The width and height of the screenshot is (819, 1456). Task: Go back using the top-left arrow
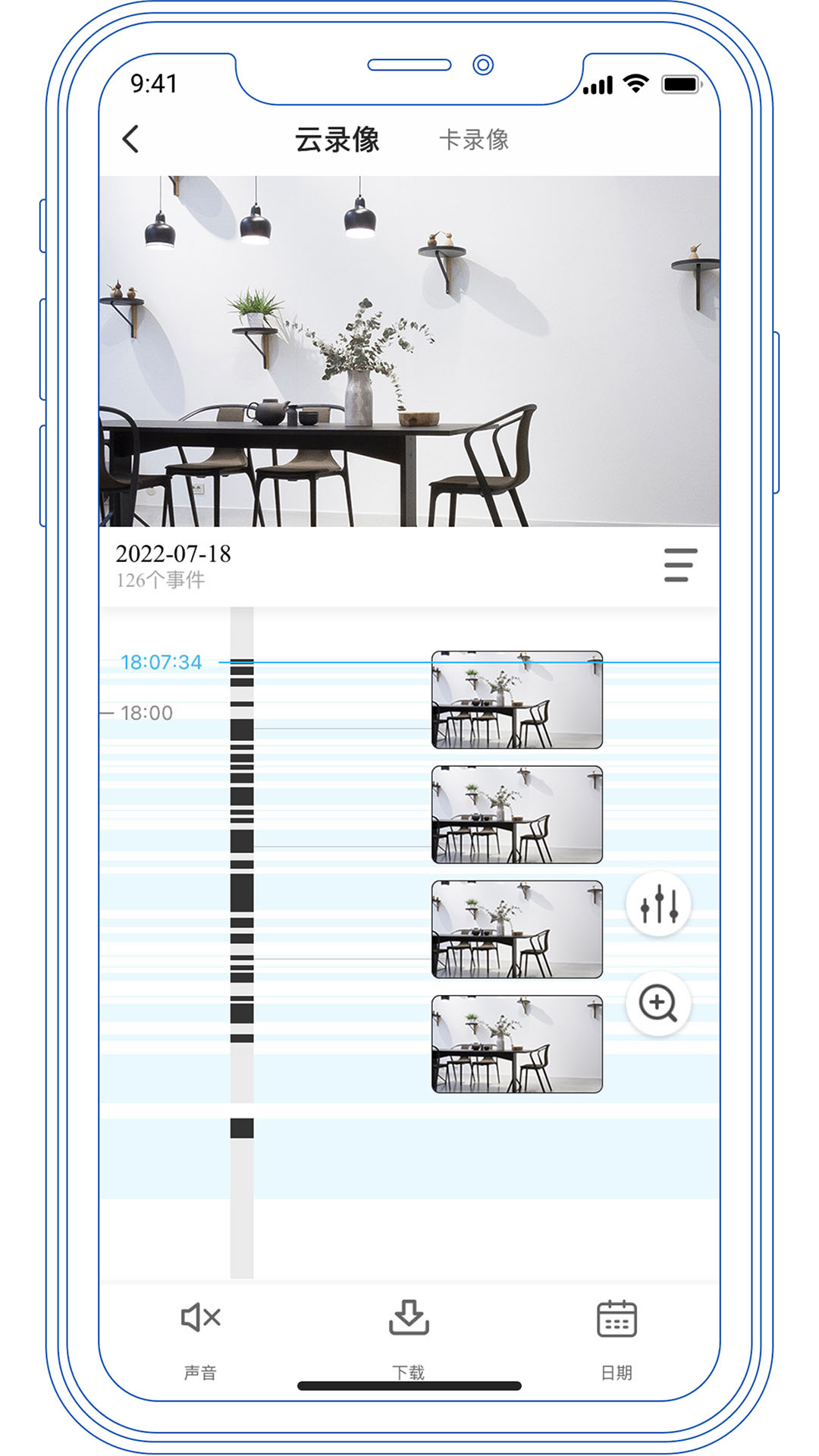coord(130,140)
